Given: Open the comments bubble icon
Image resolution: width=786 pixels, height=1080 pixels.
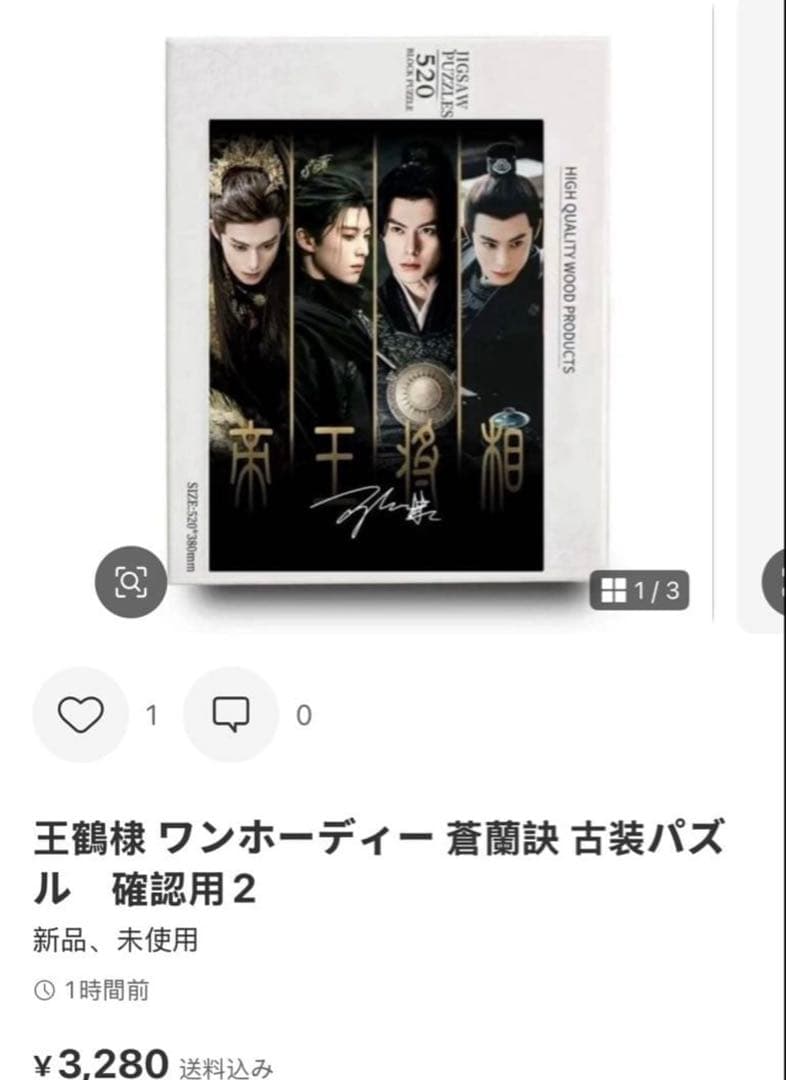Looking at the screenshot, I should 231,714.
